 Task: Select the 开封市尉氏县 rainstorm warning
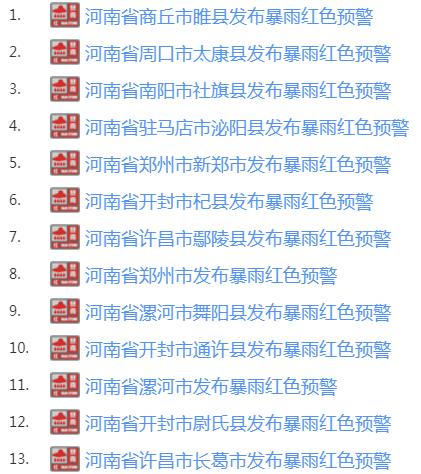(238, 423)
